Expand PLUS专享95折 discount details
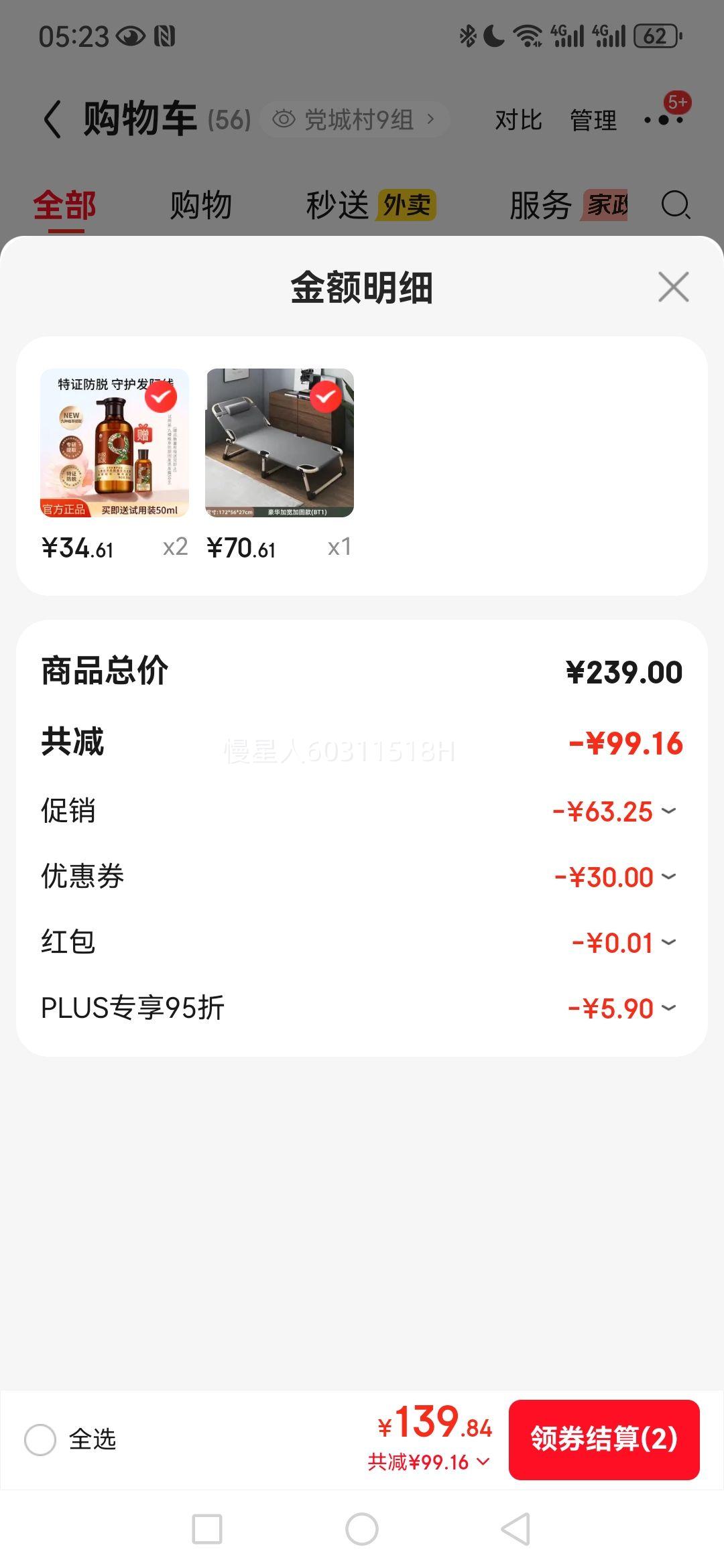The width and height of the screenshot is (724, 1568). click(668, 1008)
